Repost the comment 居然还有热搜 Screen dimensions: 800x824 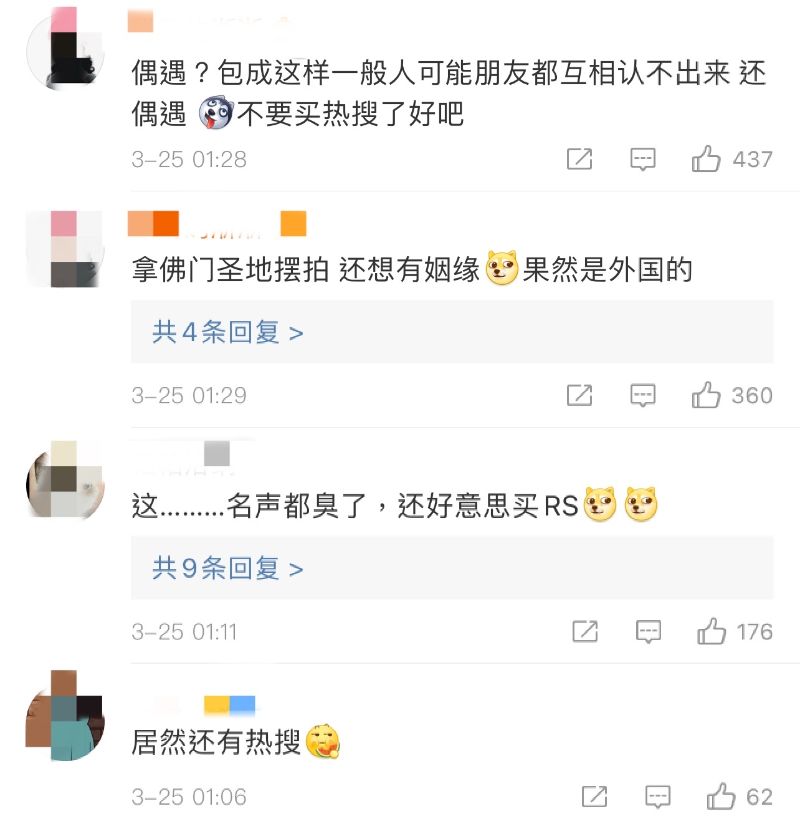pos(594,797)
